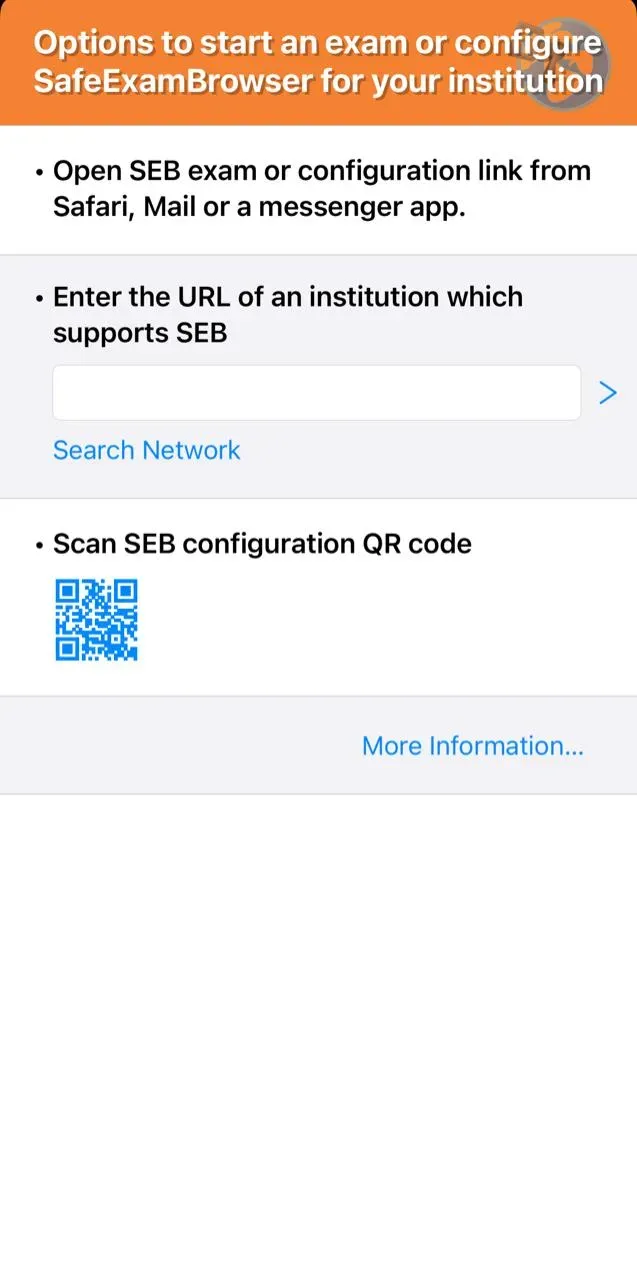Open More Information

472,746
